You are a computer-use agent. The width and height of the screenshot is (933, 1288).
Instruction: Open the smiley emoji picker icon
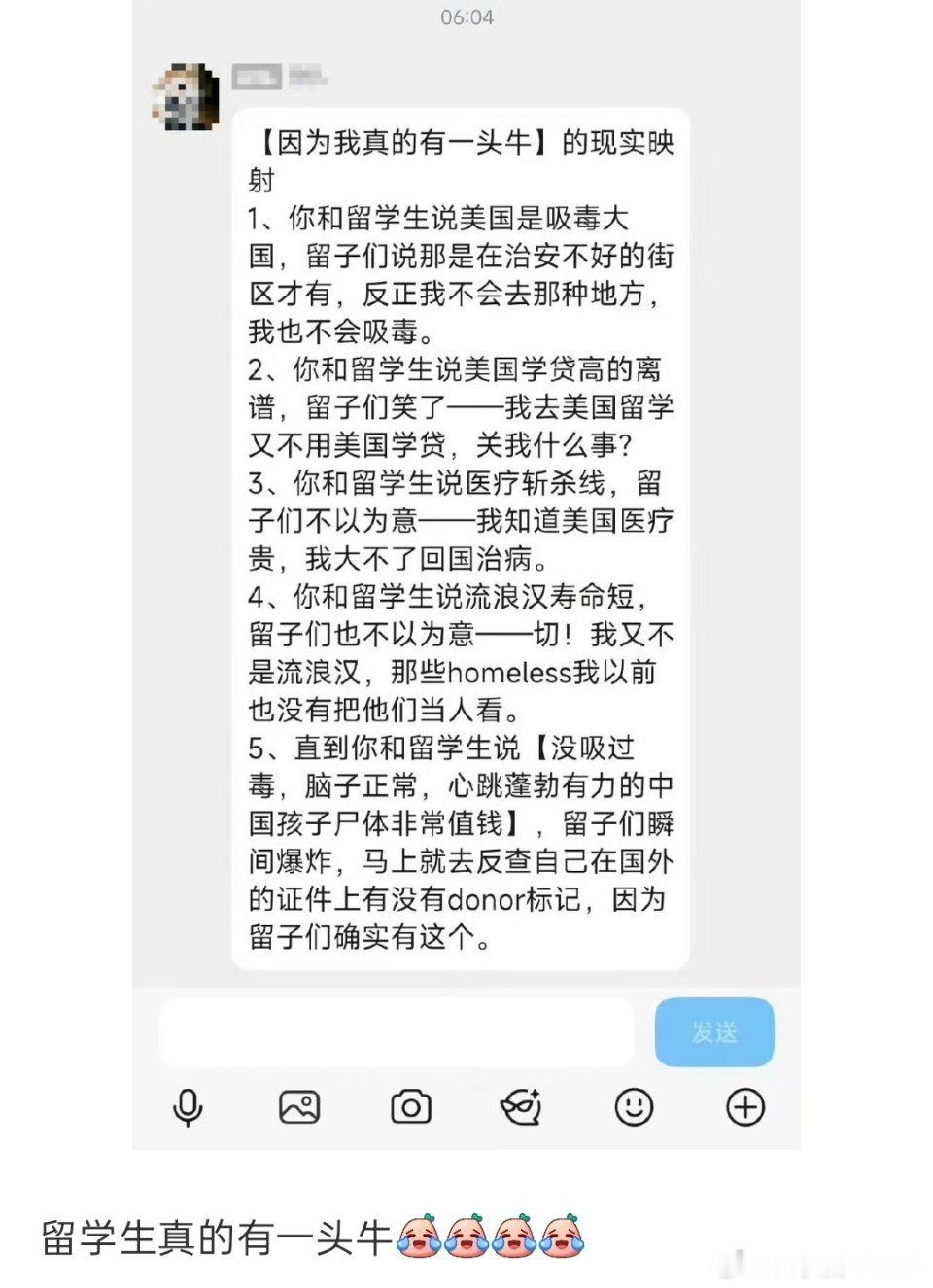click(x=634, y=1105)
